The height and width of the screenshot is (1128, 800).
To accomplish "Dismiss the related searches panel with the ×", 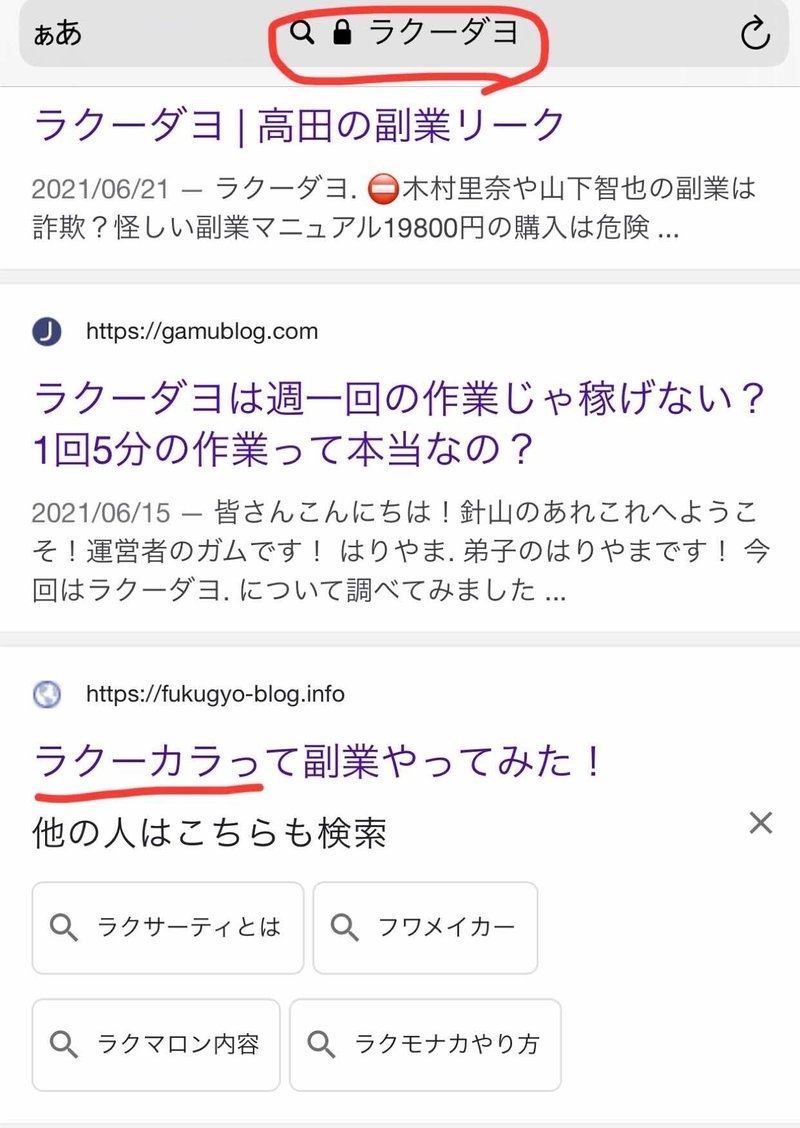I will tap(761, 822).
